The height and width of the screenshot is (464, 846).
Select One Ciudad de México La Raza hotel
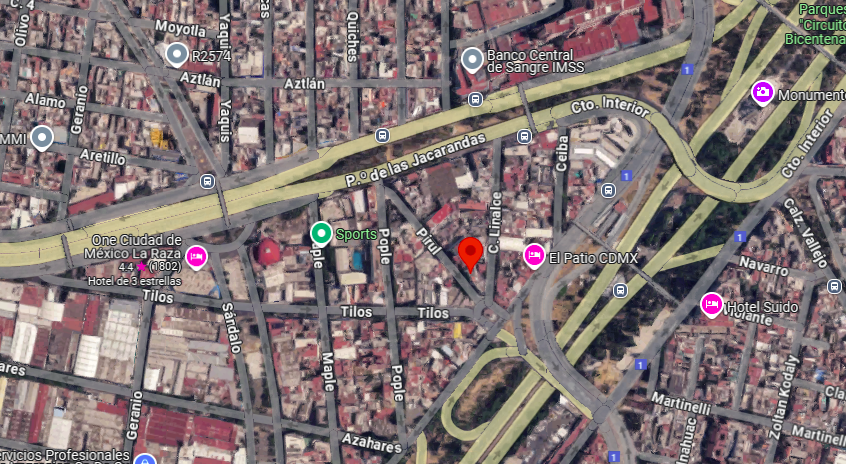196,257
